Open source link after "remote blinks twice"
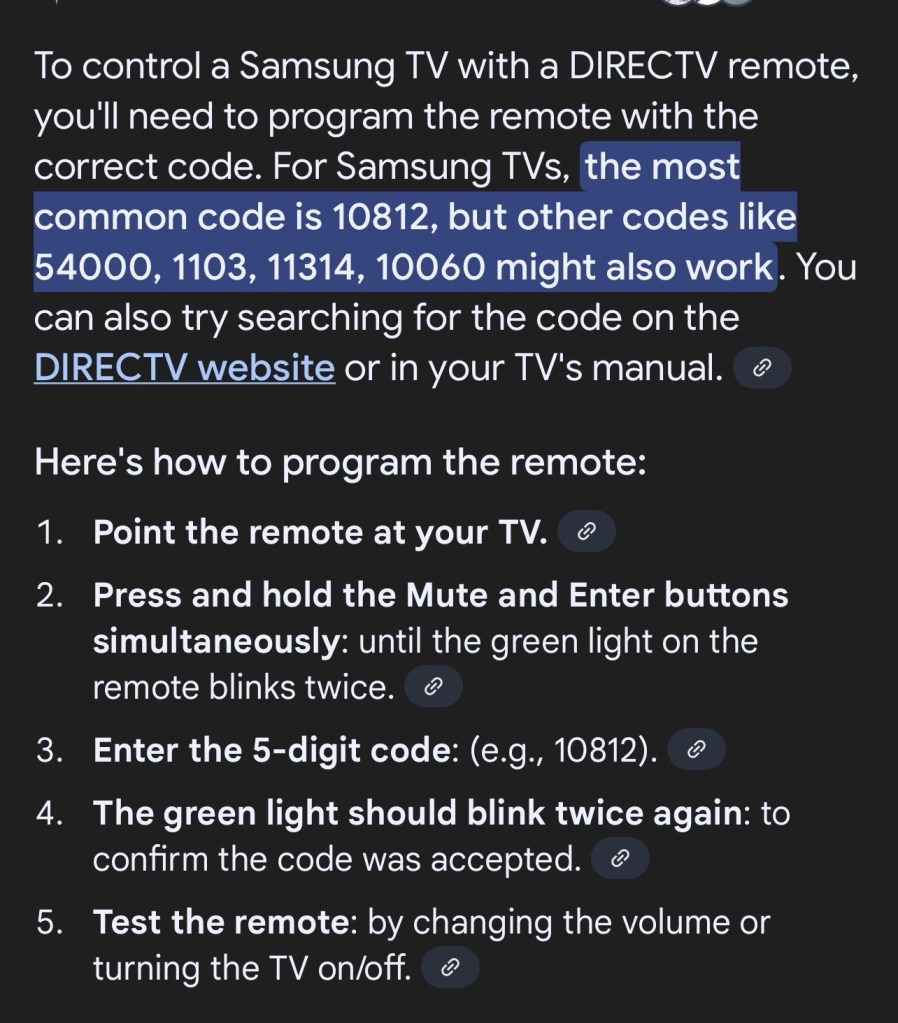This screenshot has width=898, height=1023. (x=433, y=687)
